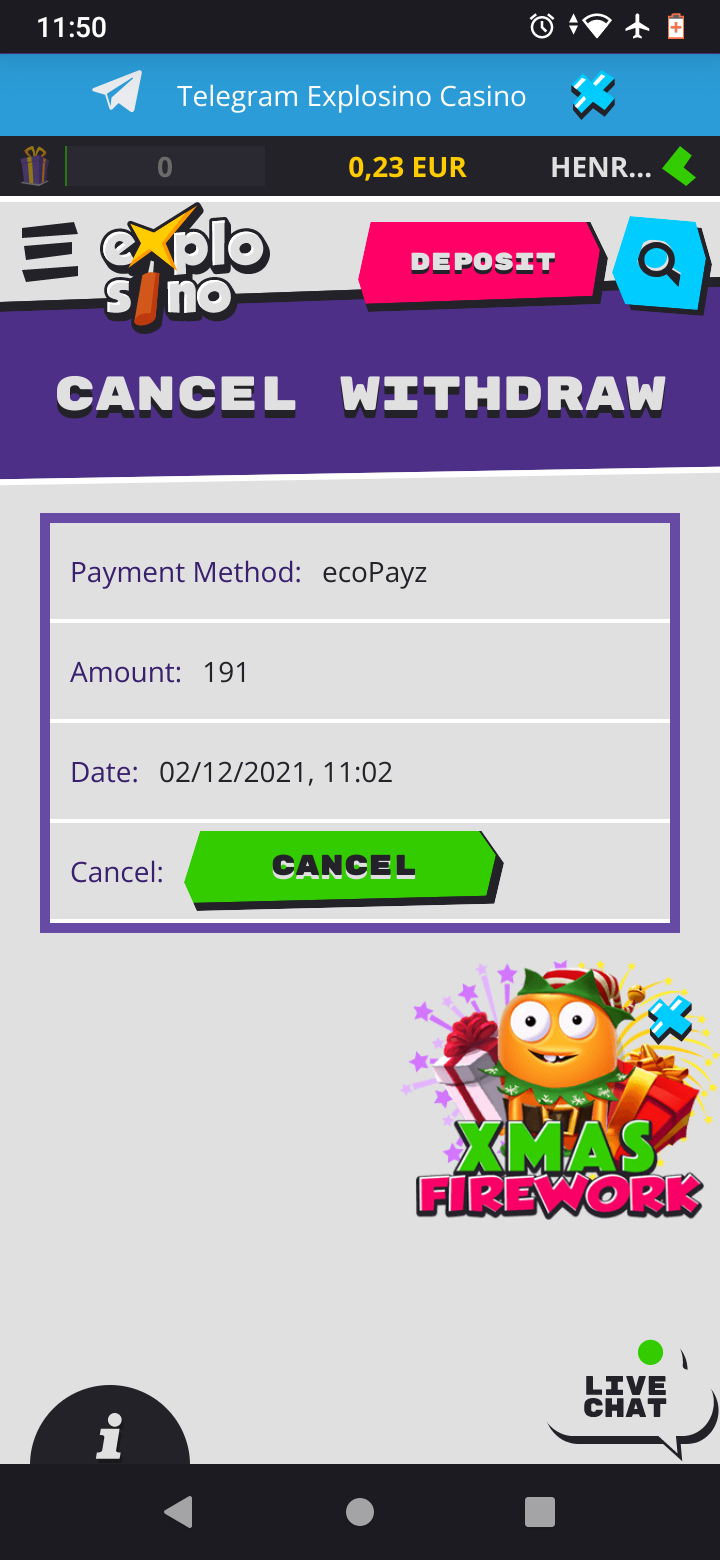Open the info circle button

click(110, 1435)
